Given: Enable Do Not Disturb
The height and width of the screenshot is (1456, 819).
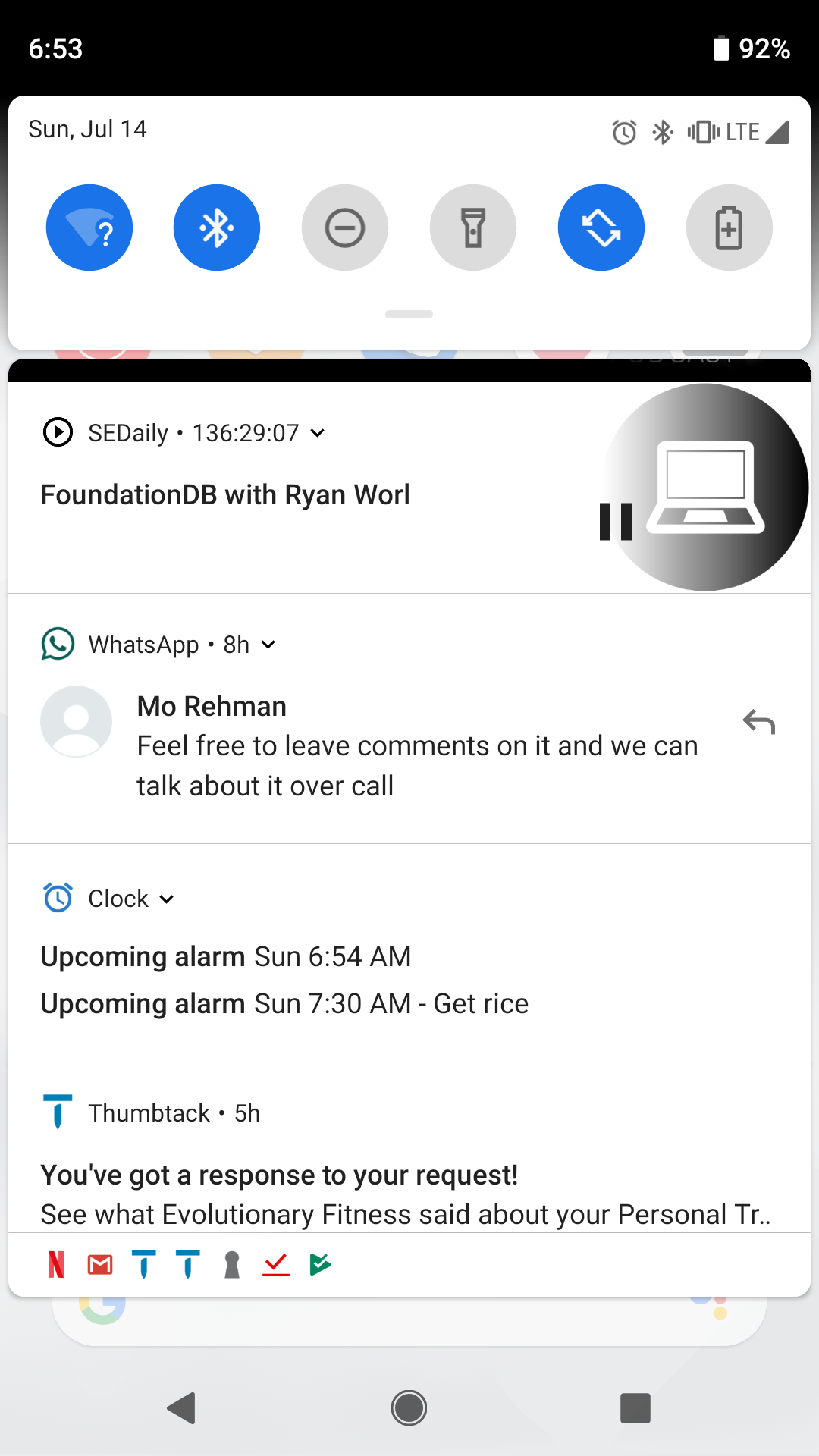Looking at the screenshot, I should click(345, 227).
